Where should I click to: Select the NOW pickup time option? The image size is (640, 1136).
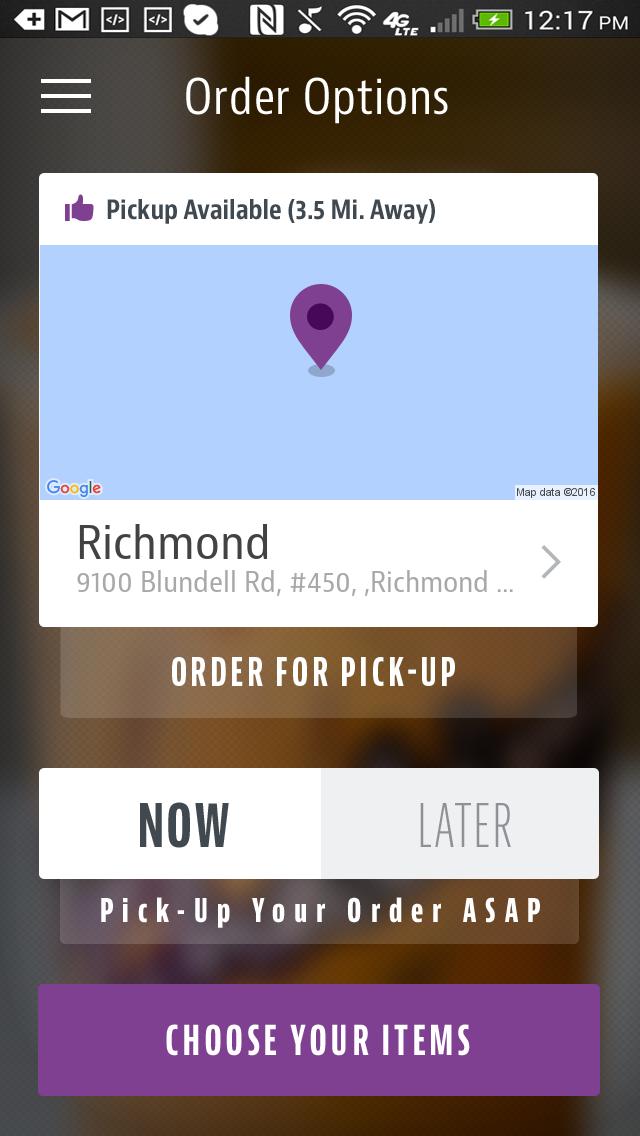(x=181, y=824)
